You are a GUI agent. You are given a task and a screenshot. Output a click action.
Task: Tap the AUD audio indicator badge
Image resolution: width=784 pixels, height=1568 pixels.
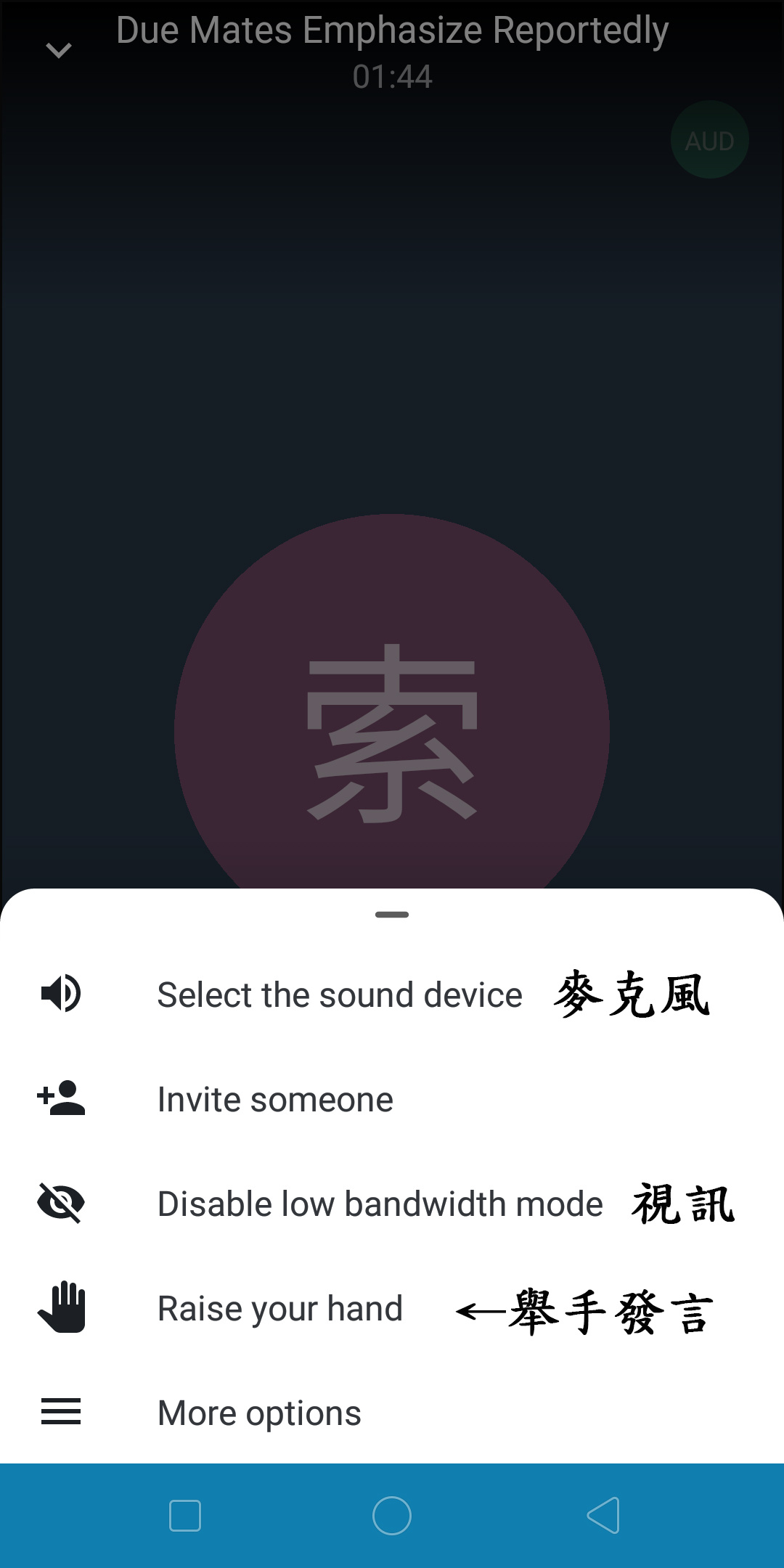click(x=709, y=140)
